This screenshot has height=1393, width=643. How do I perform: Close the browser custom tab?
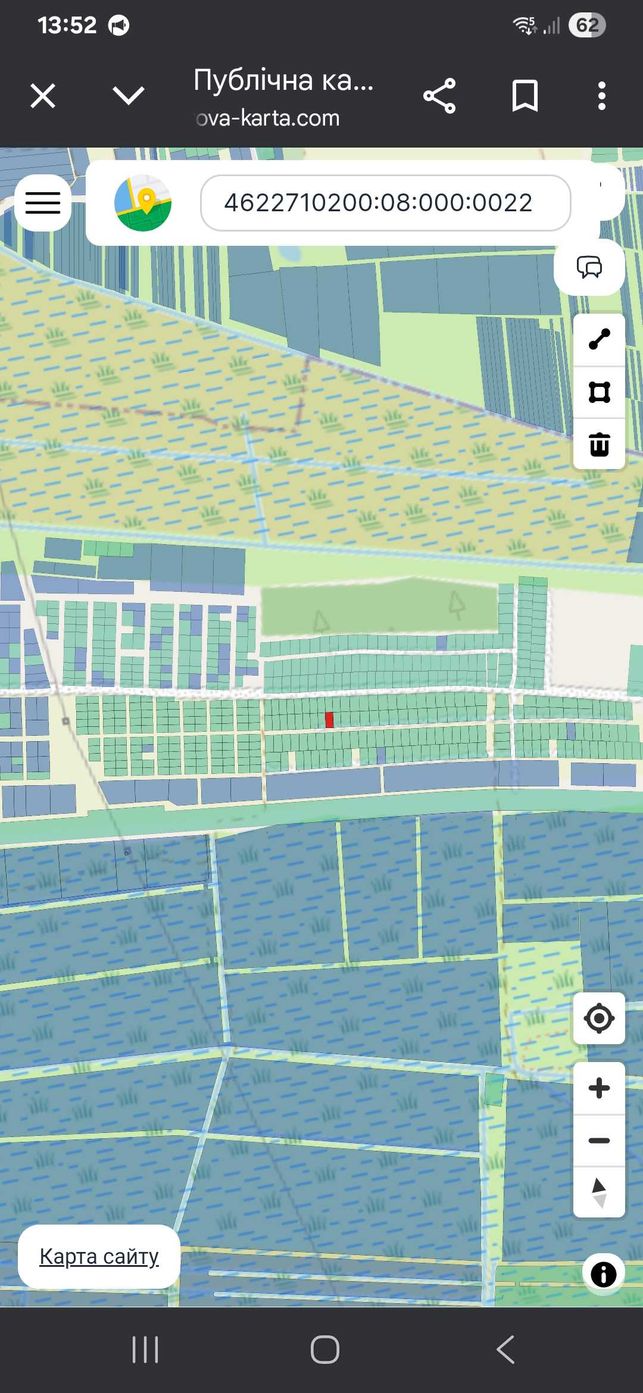tap(42, 96)
